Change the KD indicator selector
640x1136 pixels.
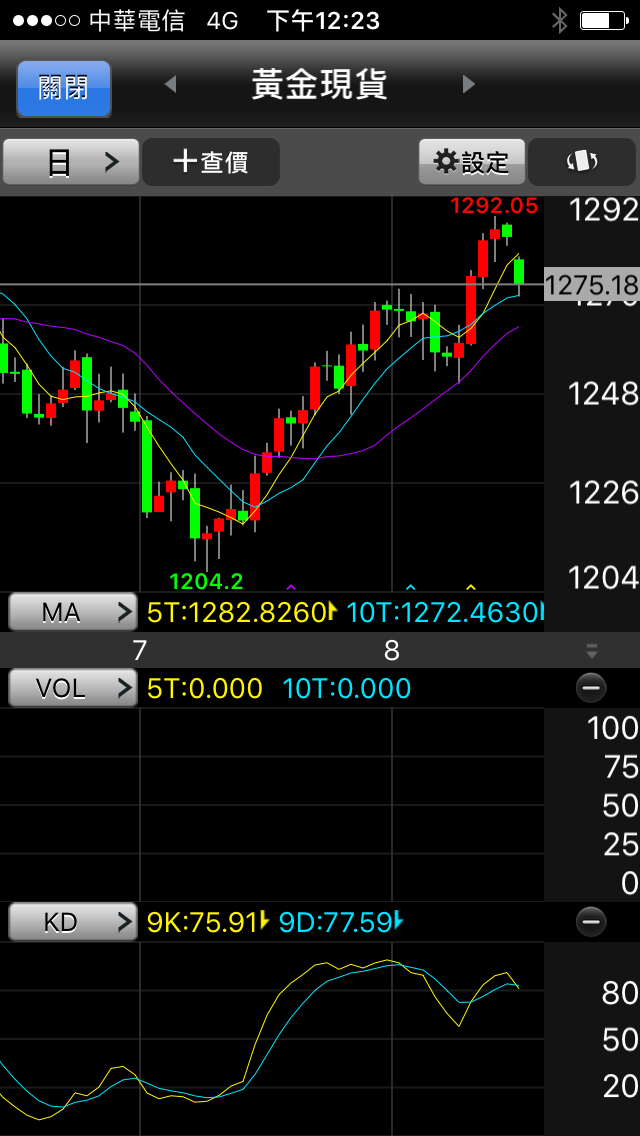pos(72,921)
